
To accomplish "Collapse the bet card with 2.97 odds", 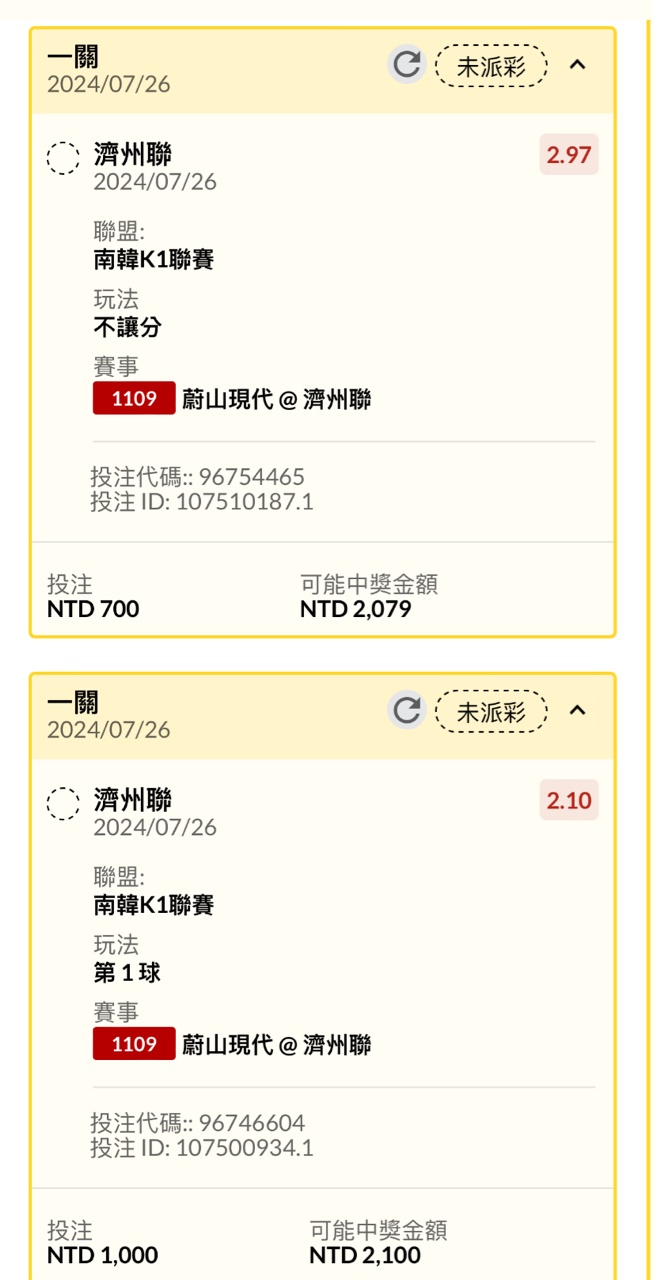I will tap(577, 66).
